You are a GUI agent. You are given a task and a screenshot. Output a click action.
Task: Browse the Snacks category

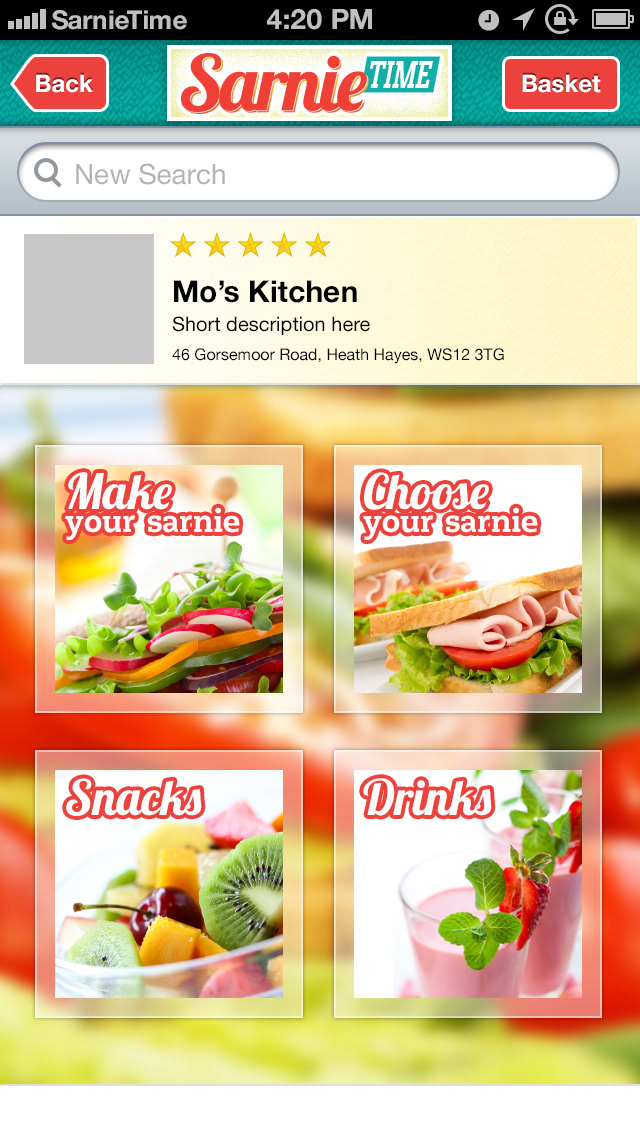169,884
